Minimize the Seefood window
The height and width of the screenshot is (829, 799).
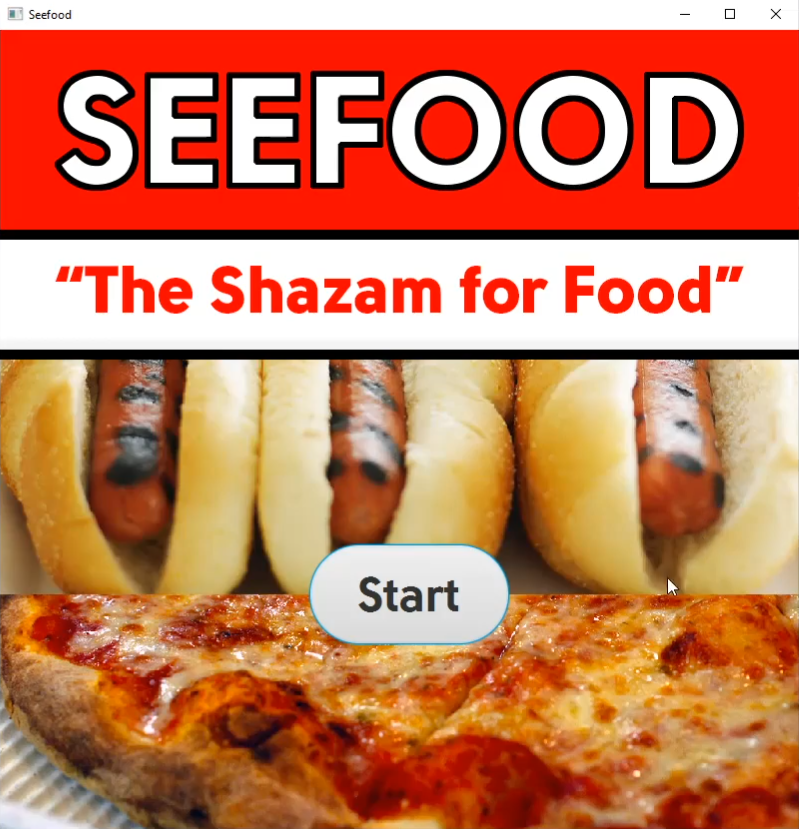[685, 14]
